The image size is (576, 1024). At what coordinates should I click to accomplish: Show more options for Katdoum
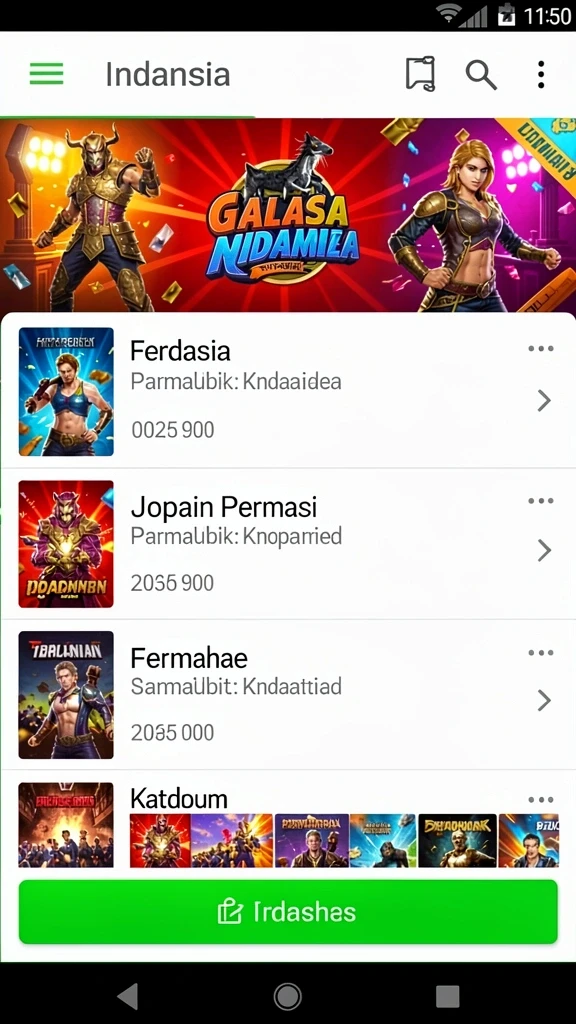[x=541, y=800]
